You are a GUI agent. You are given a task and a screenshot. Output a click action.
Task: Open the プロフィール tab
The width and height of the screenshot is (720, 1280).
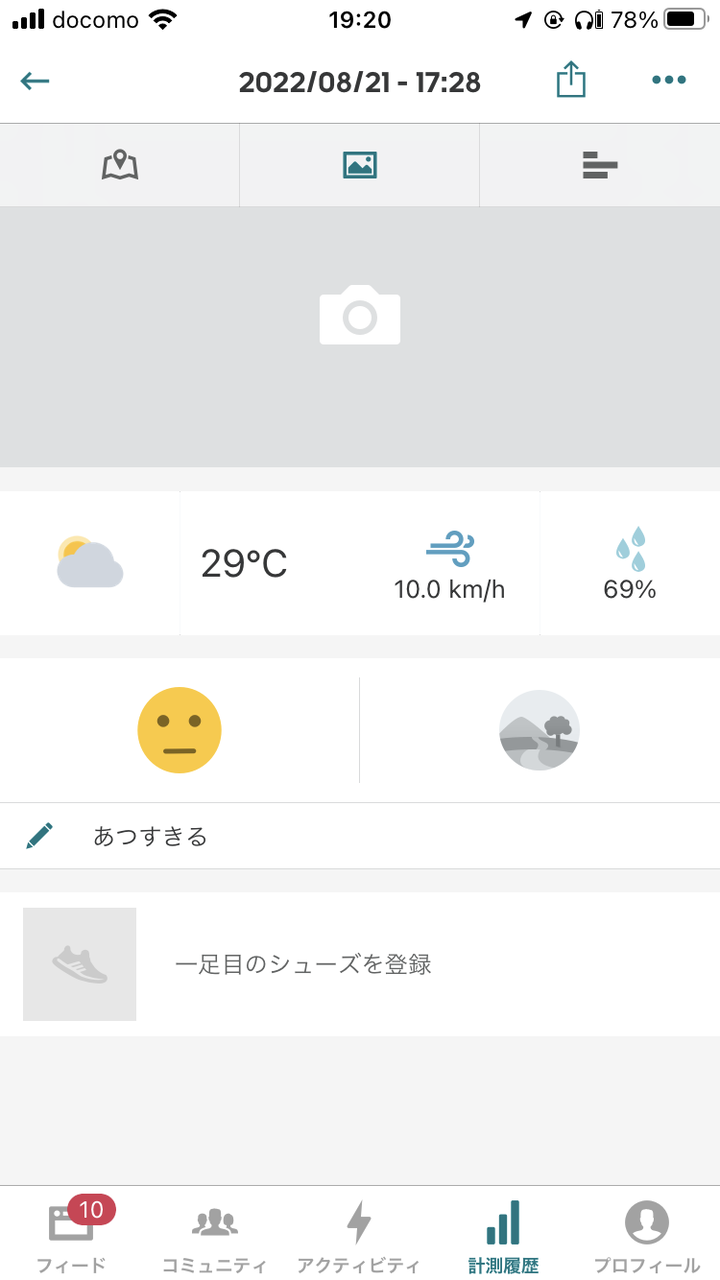tap(647, 1235)
